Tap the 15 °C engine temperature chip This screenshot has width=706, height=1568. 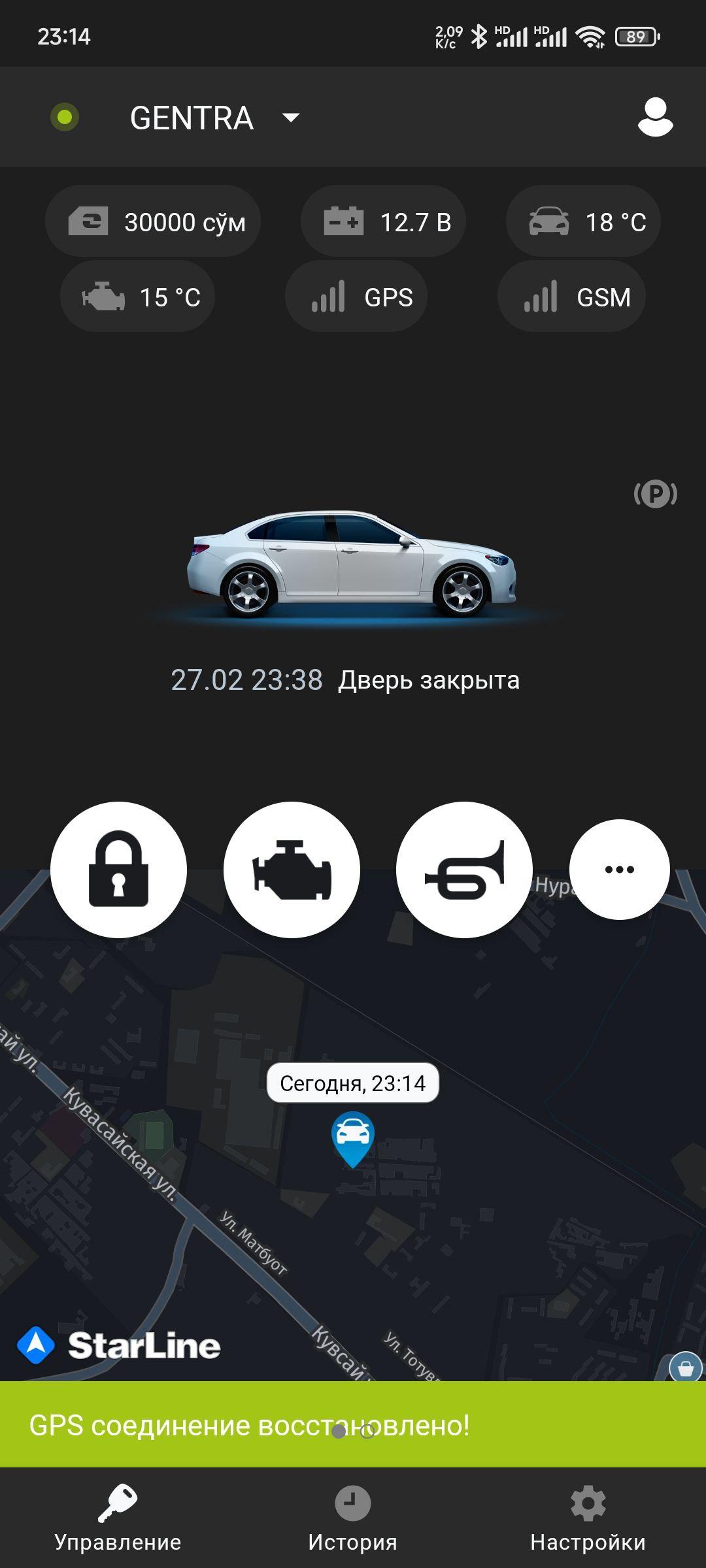(138, 297)
